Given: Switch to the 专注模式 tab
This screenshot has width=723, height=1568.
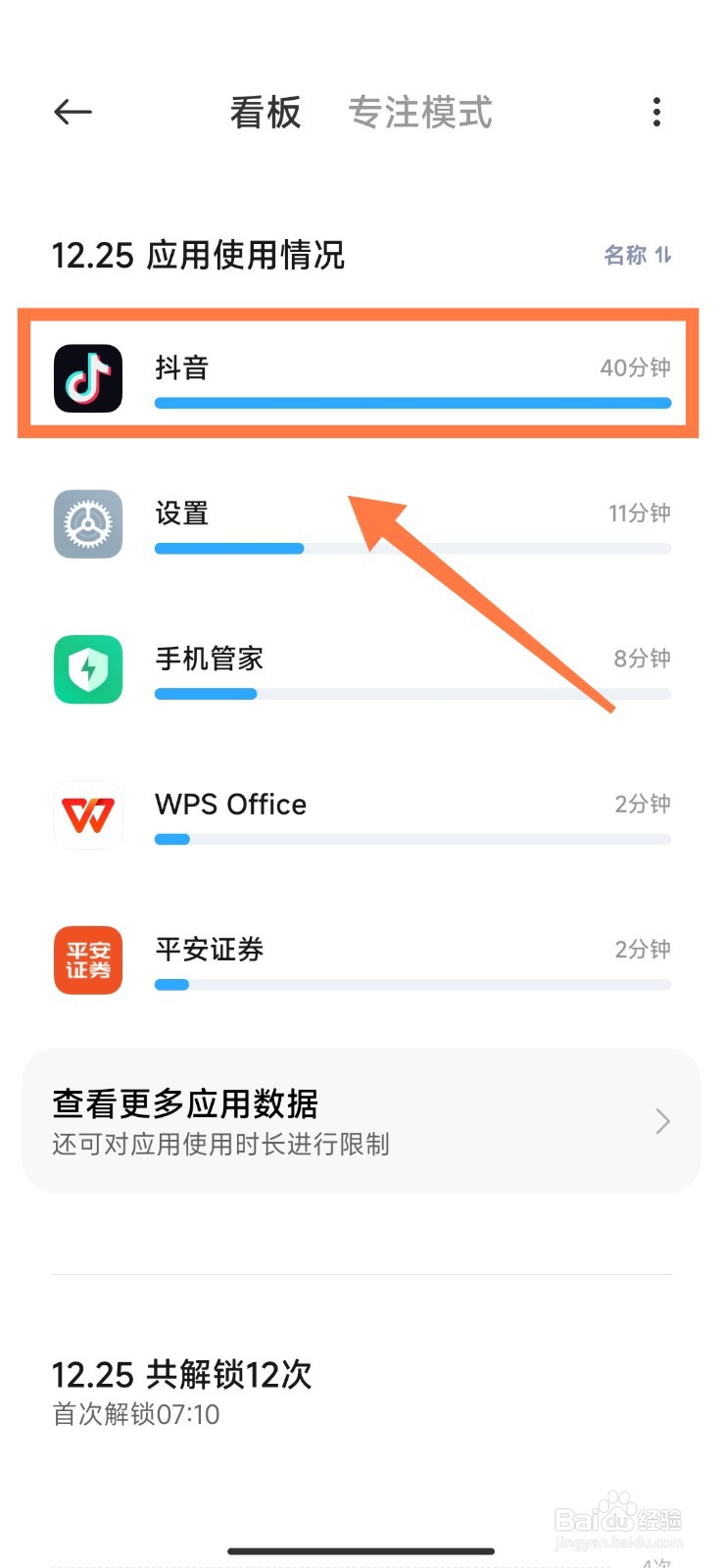Looking at the screenshot, I should pyautogui.click(x=419, y=112).
